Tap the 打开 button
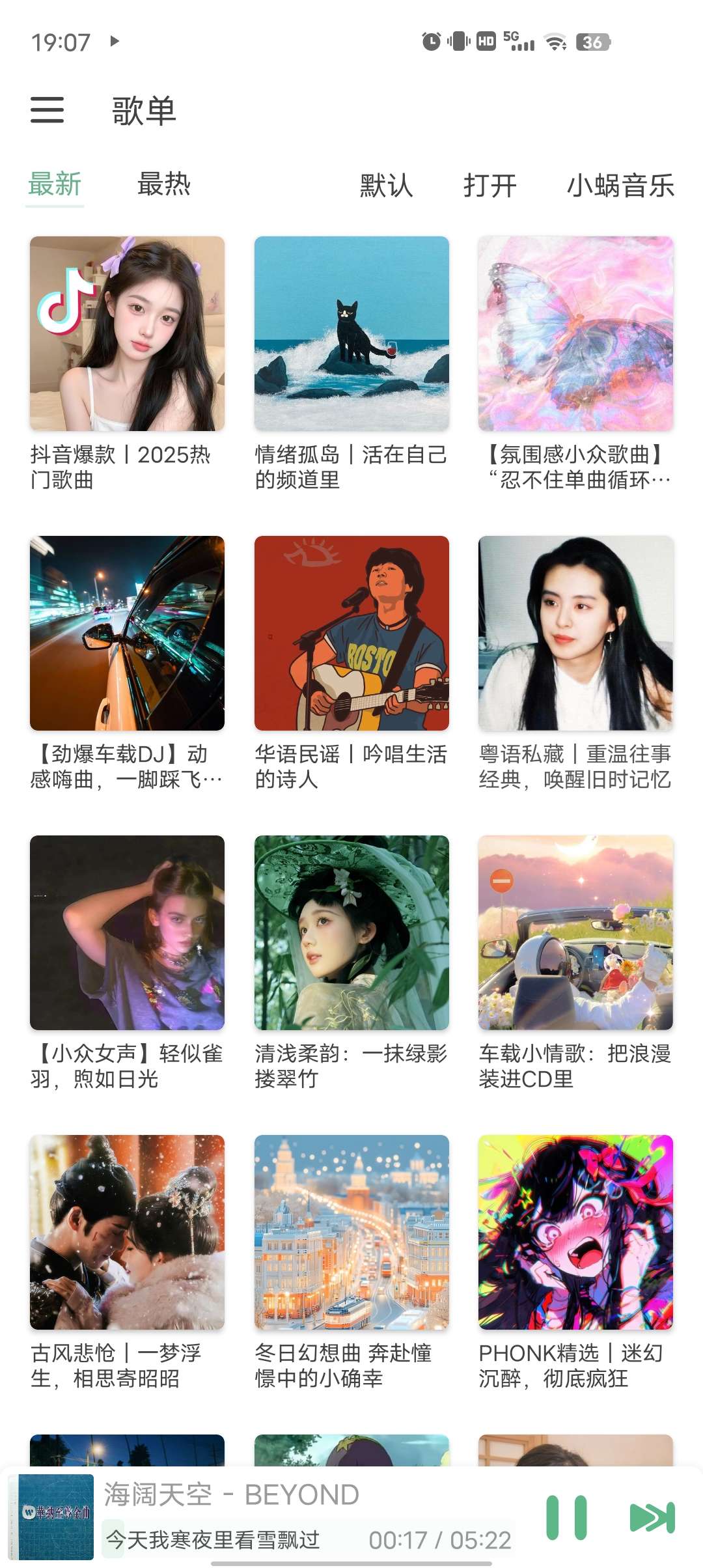703x1568 pixels. point(489,186)
